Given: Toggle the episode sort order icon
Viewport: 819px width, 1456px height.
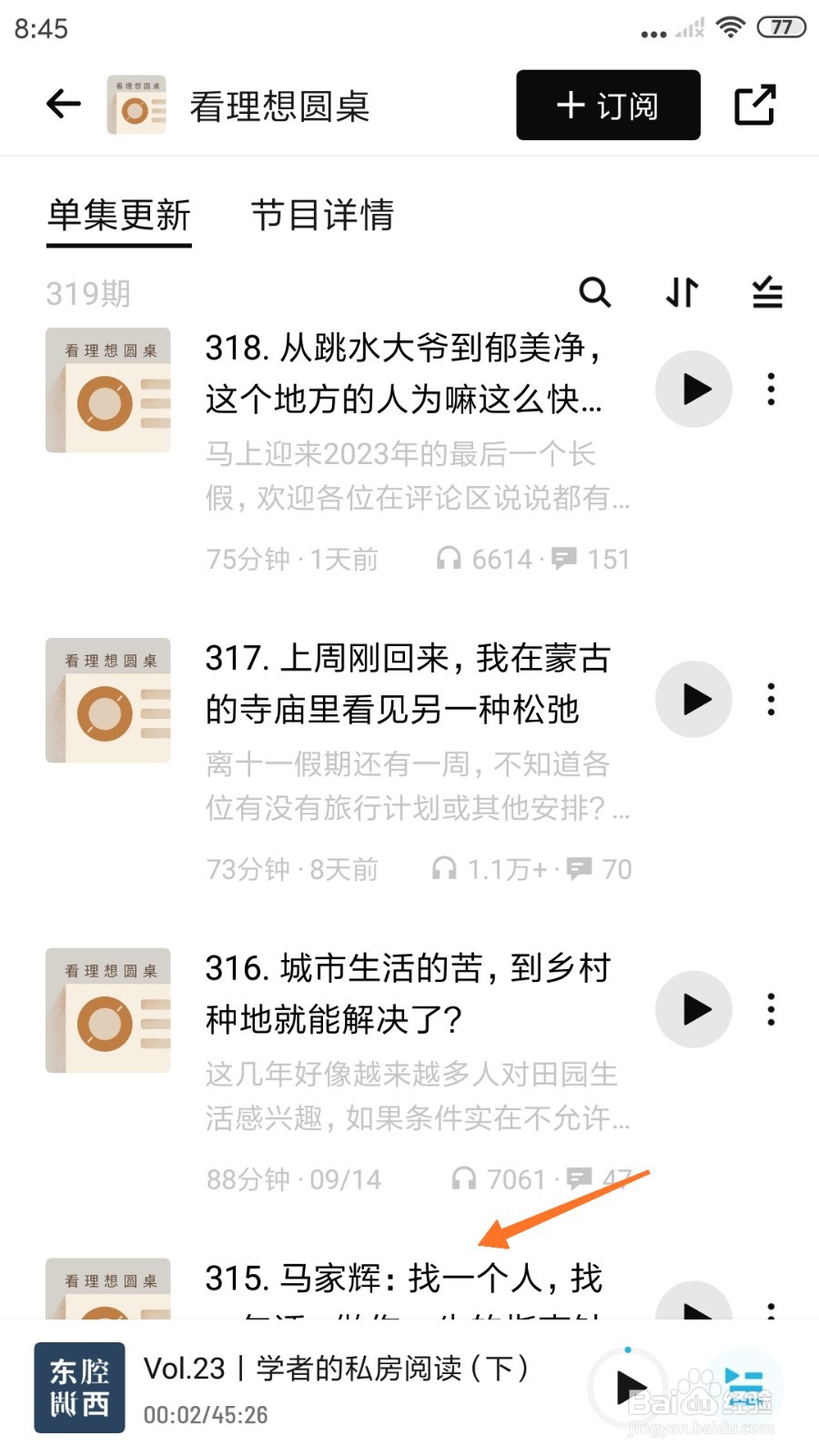Looking at the screenshot, I should pyautogui.click(x=682, y=292).
